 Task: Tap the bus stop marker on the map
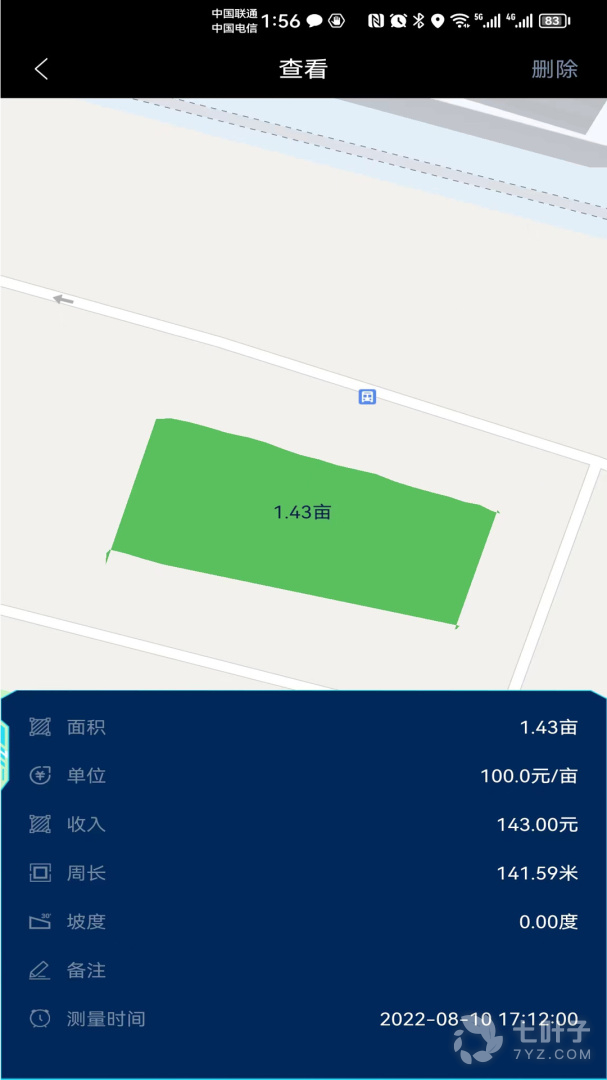tap(367, 397)
